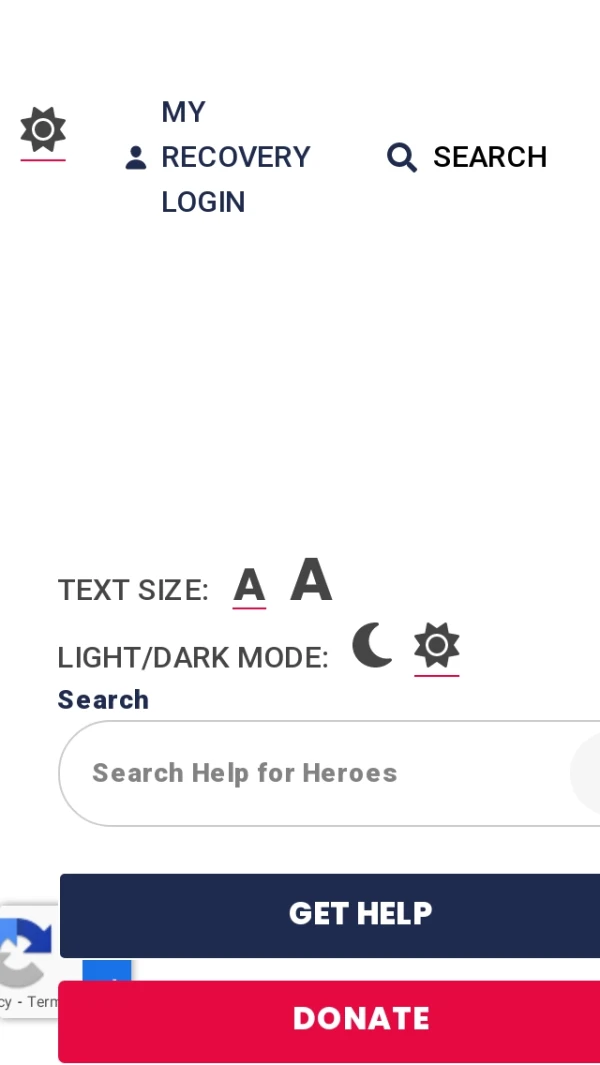Select the smaller text size A

point(249,586)
